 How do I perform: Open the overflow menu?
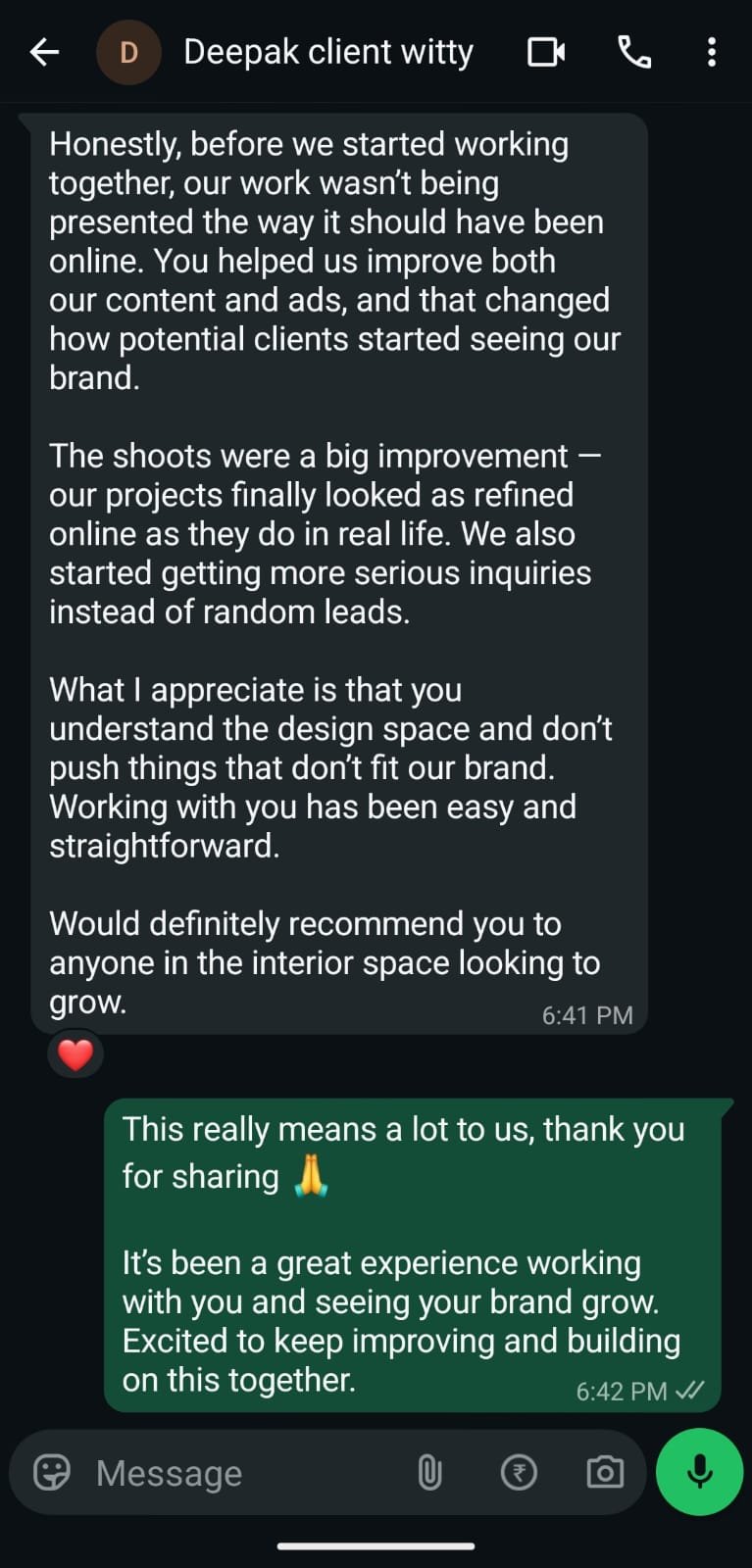pos(712,52)
